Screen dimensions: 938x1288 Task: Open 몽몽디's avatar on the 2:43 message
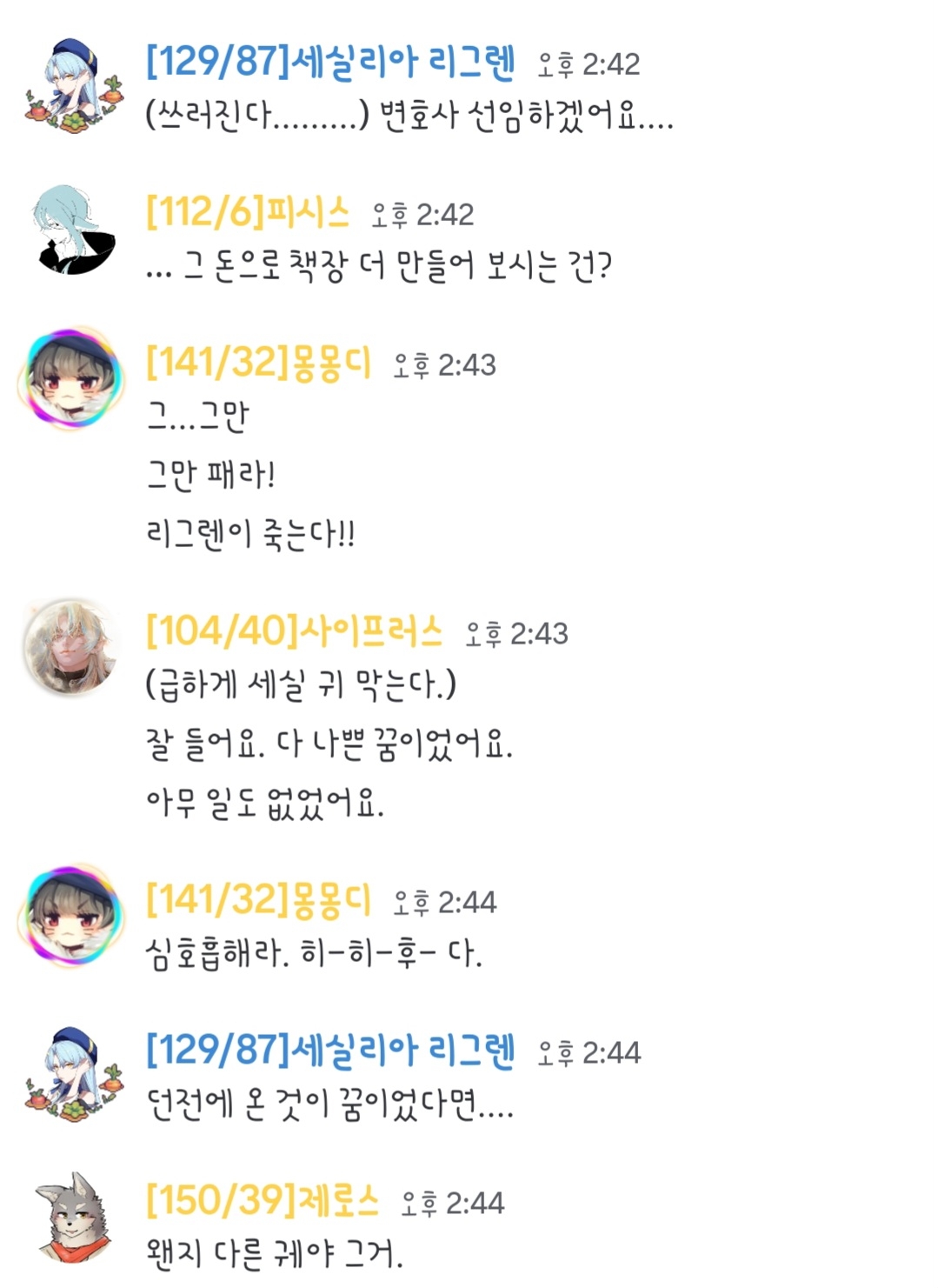coord(70,378)
